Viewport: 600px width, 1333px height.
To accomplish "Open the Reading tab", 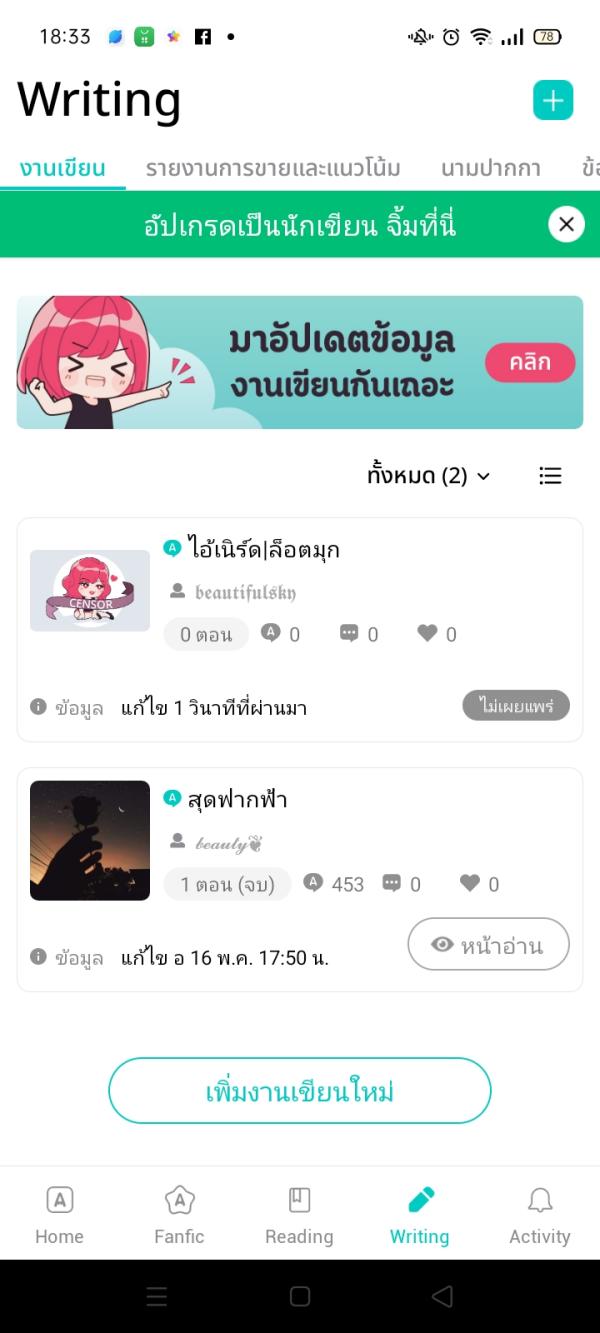I will coord(299,1215).
